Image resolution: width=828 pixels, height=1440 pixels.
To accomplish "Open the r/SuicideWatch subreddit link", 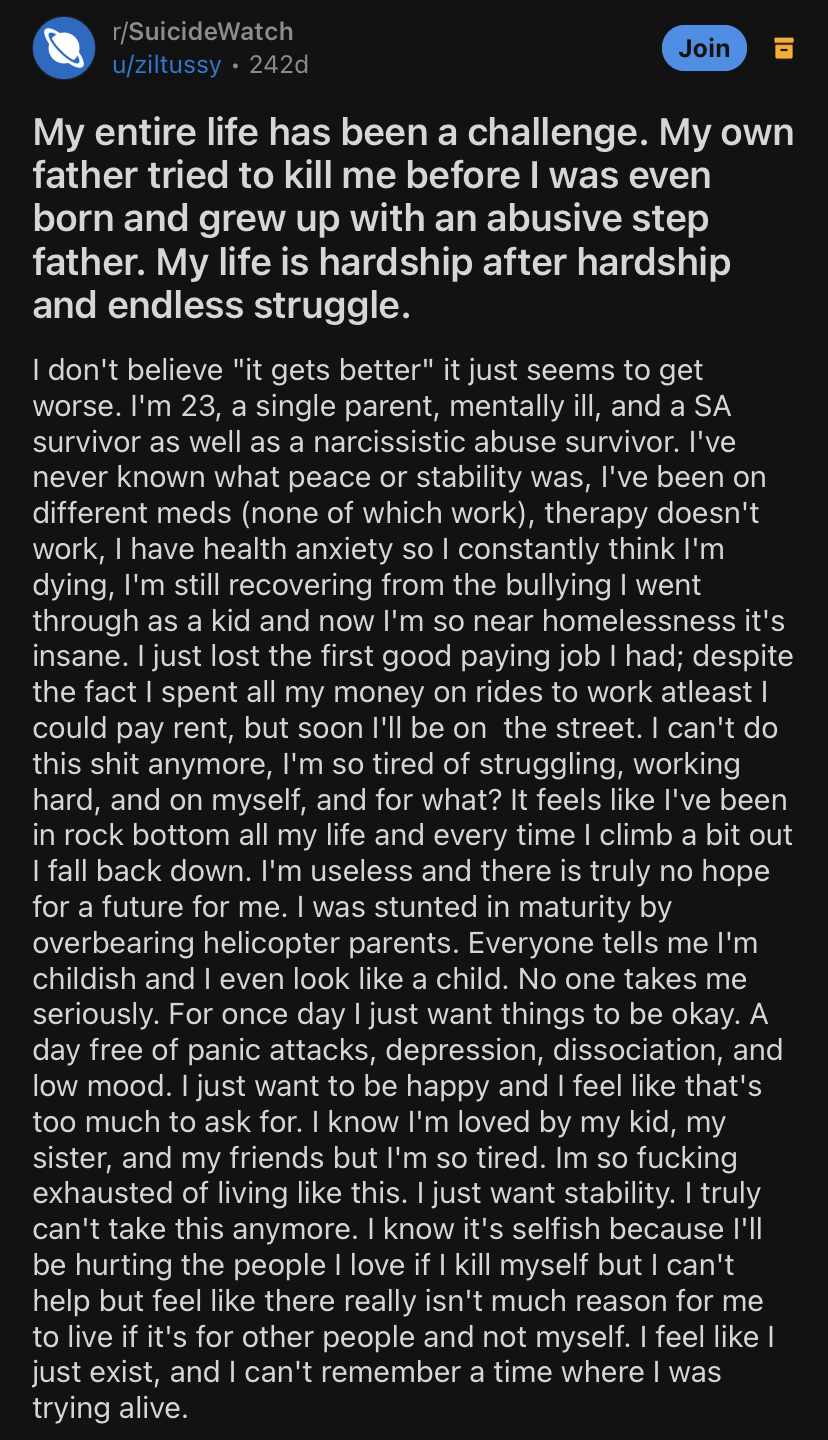I will (x=202, y=32).
